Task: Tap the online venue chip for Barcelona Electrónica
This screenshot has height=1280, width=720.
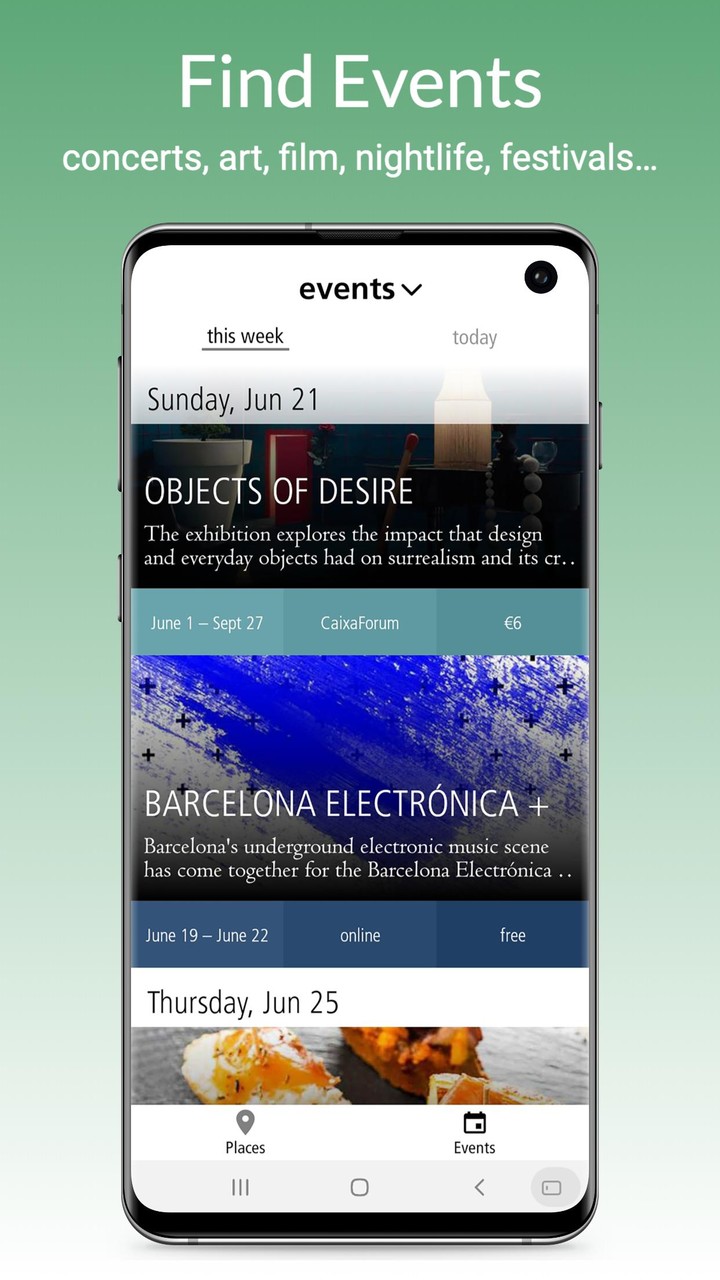Action: [359, 935]
